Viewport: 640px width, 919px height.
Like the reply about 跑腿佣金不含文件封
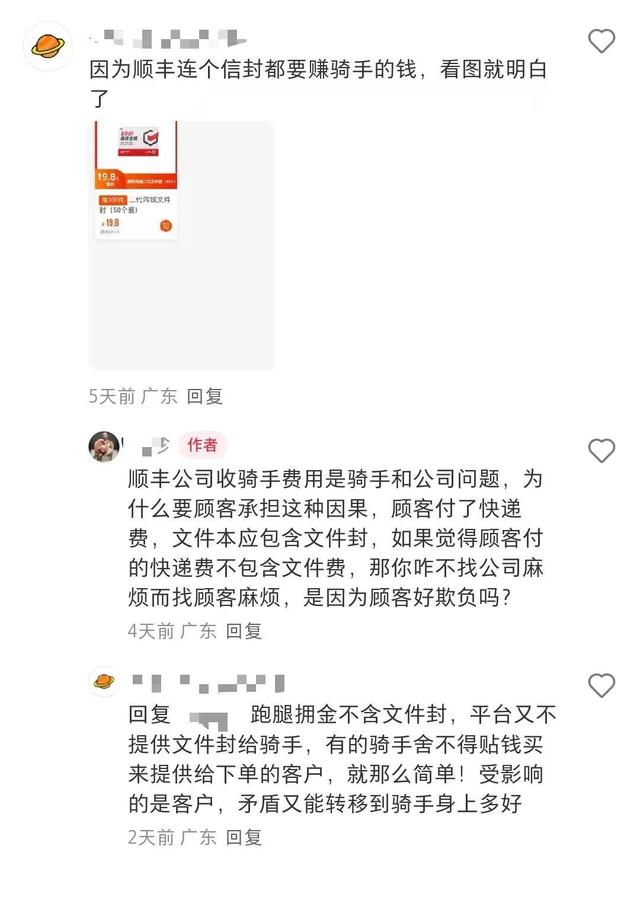(x=601, y=685)
